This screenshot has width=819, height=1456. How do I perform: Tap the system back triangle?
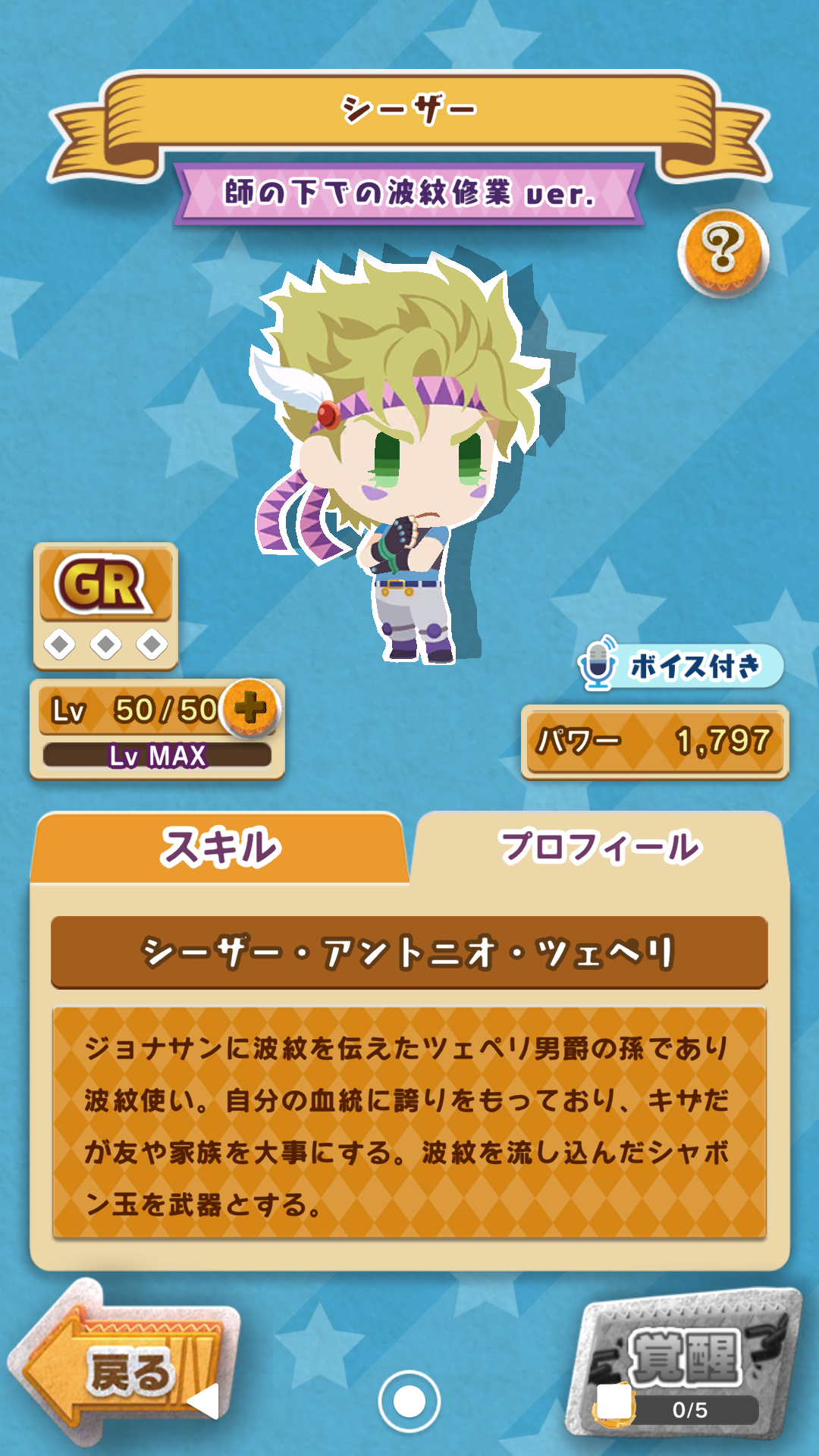coord(203,1401)
